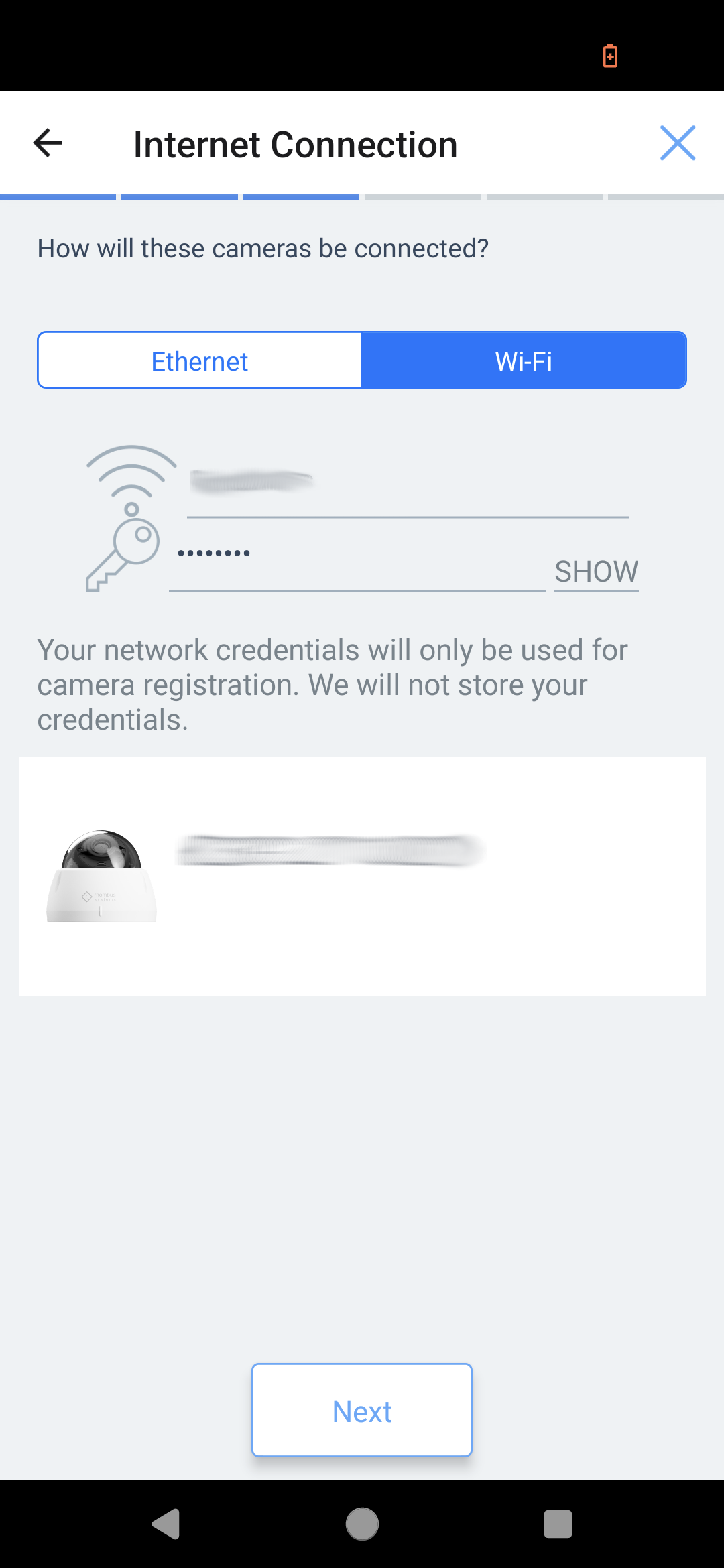Select the Wi-Fi connection option

coord(524,361)
